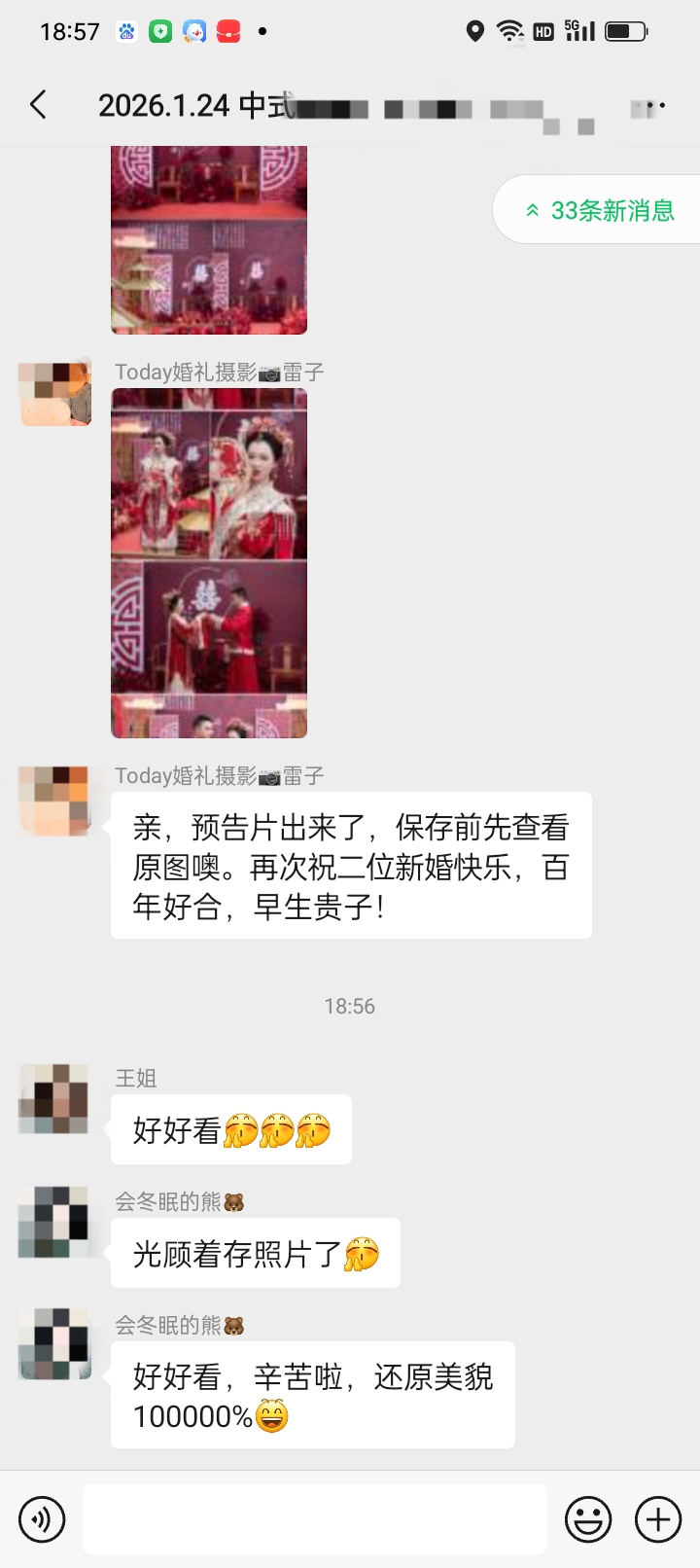Switch to voice input mode
The image size is (700, 1568).
(x=42, y=1518)
